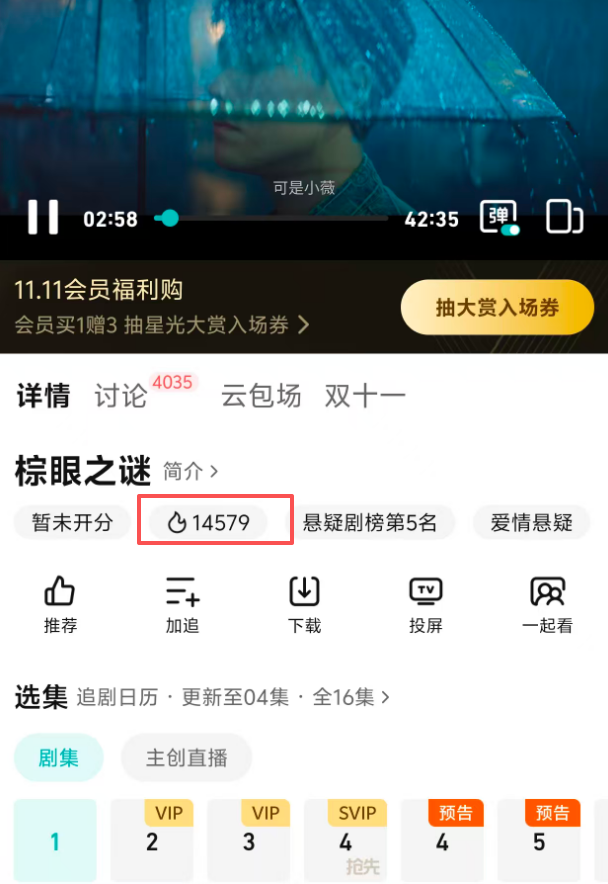Pause the video playback
Image resolution: width=608 pixels, height=884 pixels.
(x=42, y=217)
